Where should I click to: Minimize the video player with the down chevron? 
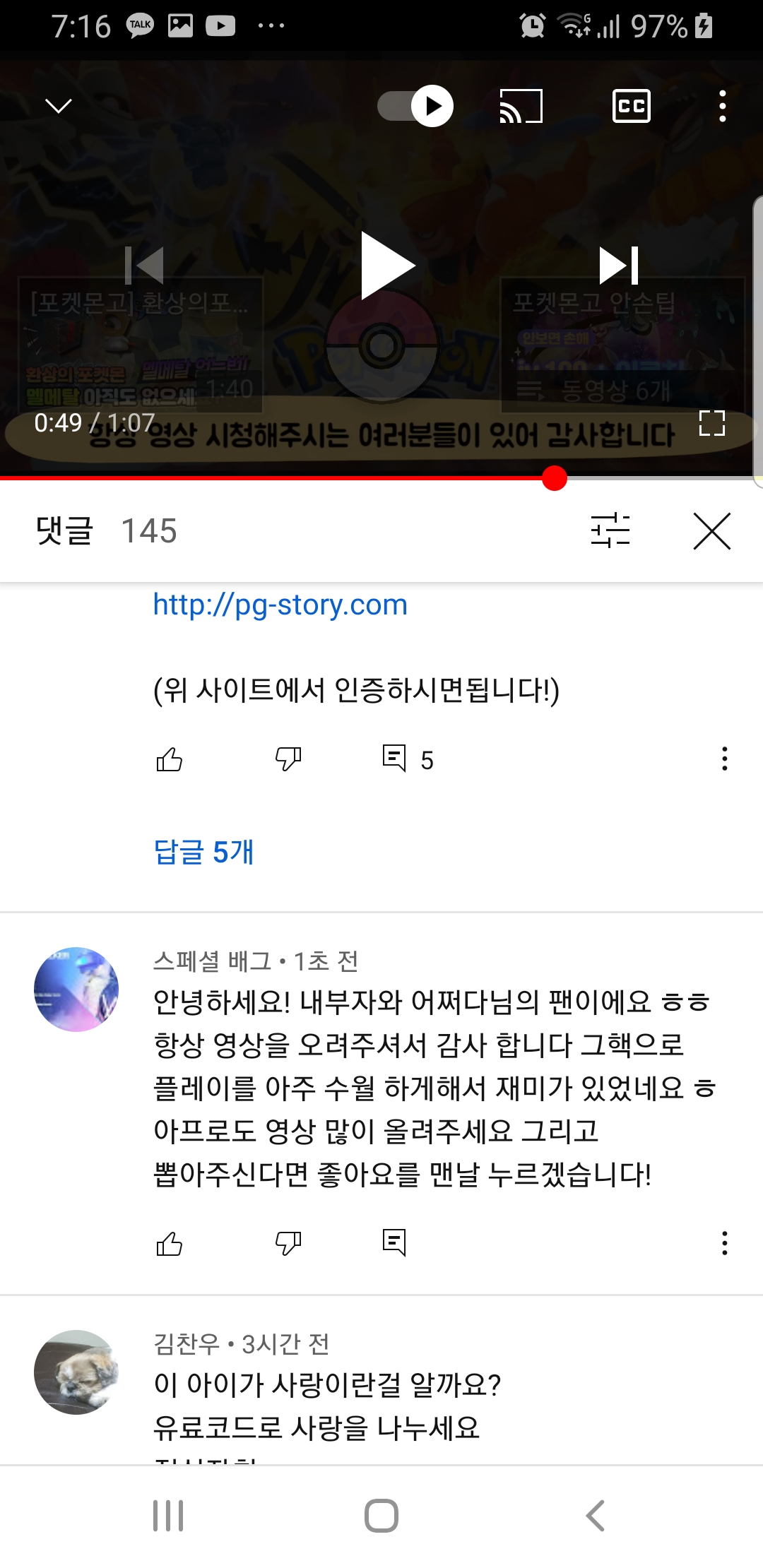click(58, 106)
